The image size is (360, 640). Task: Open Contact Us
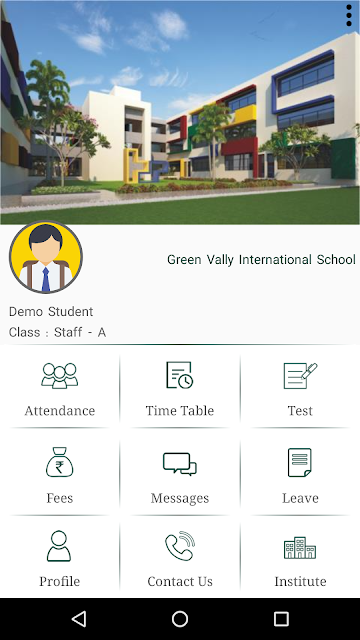pos(180,558)
